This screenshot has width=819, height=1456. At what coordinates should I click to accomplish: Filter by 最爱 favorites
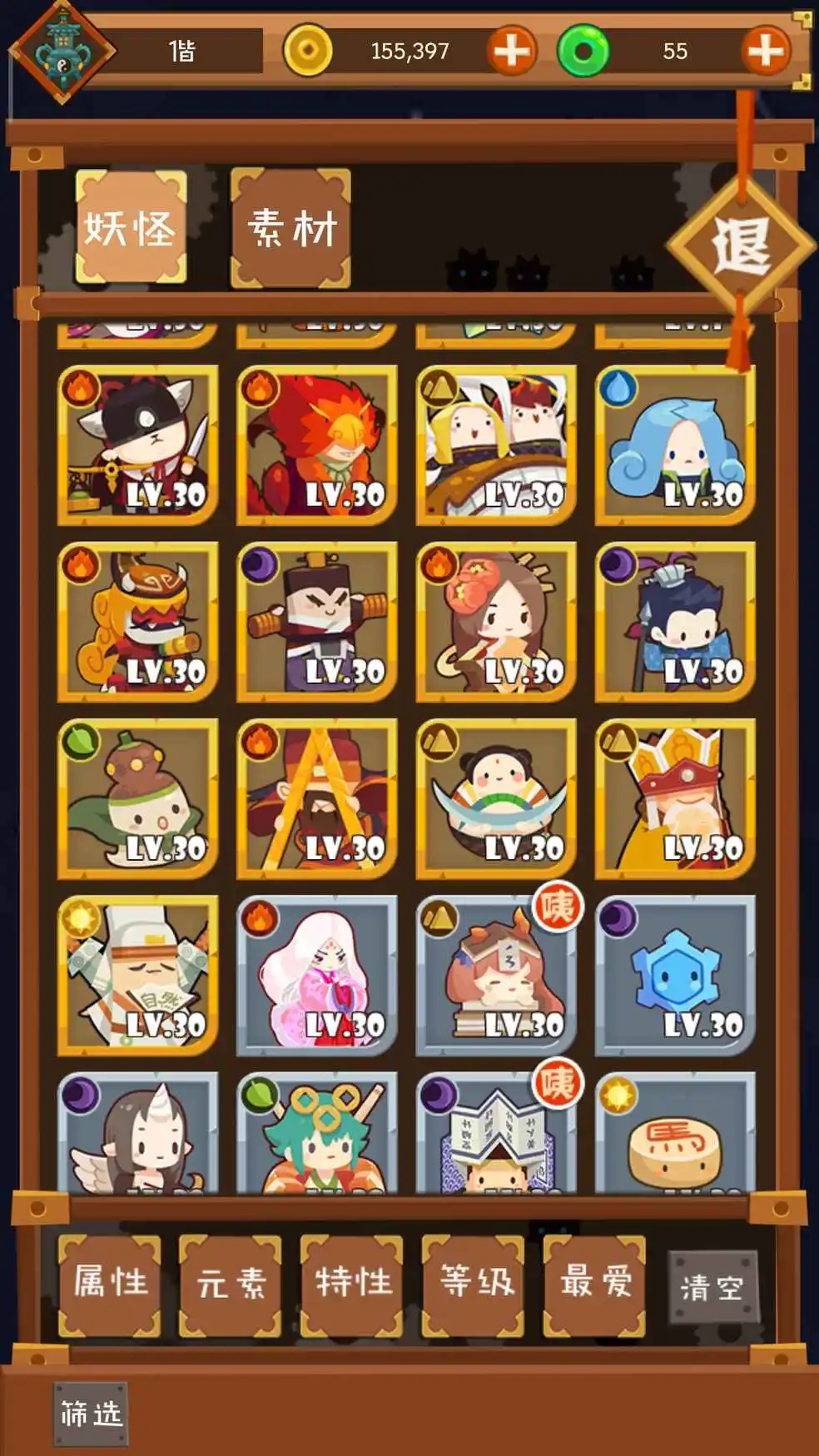594,1283
